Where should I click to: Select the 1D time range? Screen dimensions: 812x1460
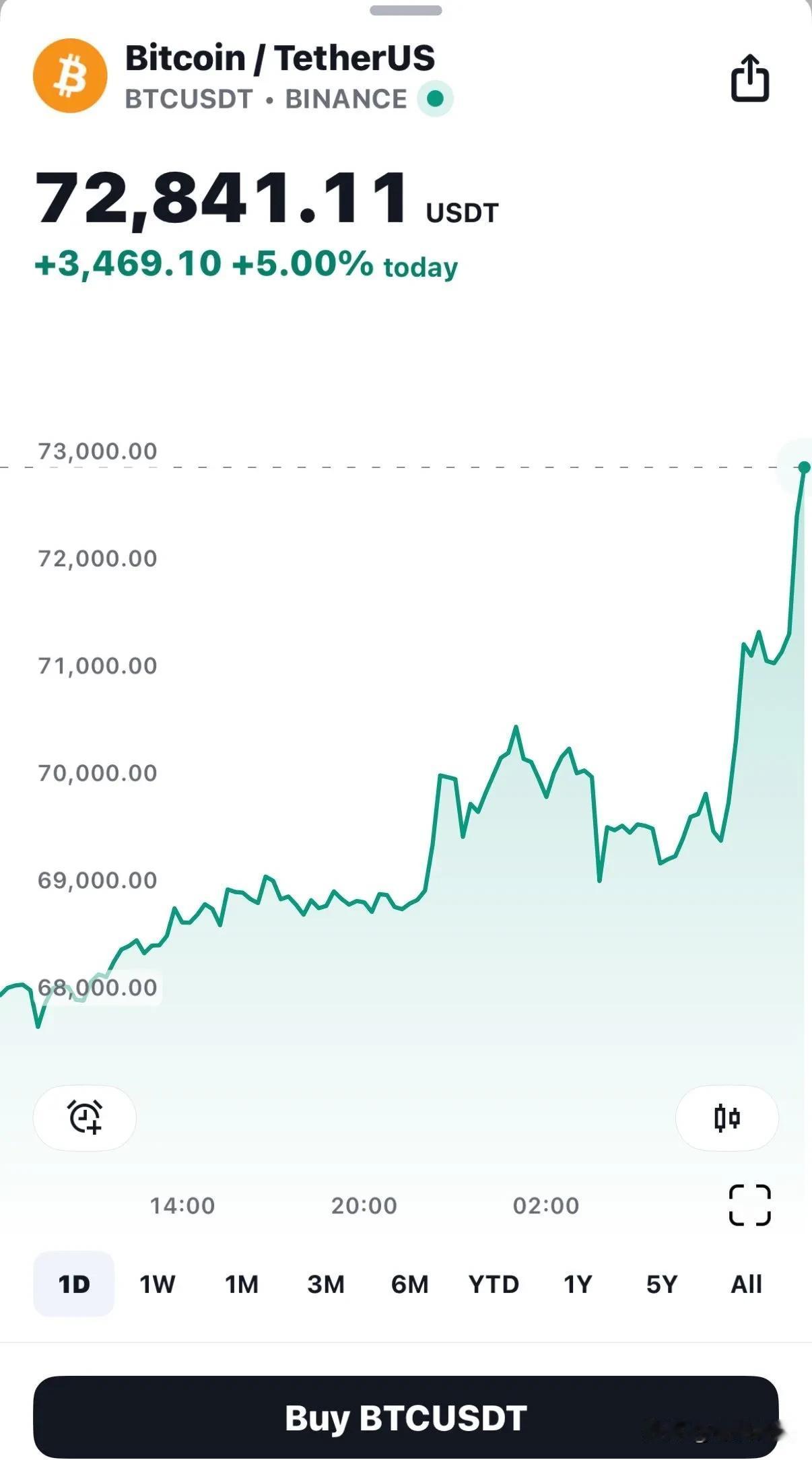click(x=74, y=1284)
